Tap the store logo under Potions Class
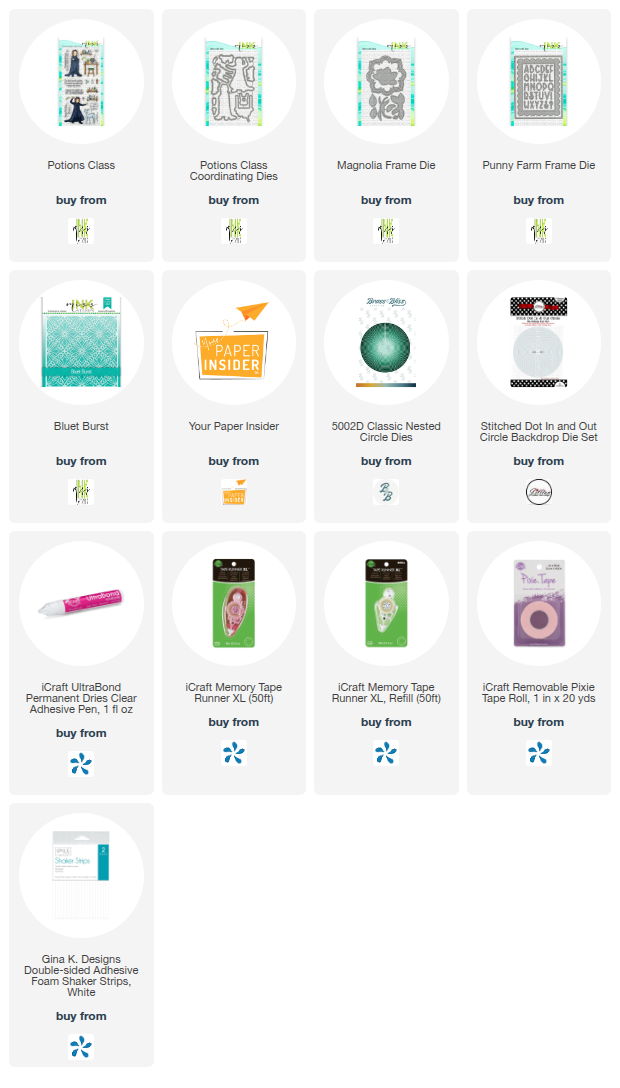 point(81,231)
